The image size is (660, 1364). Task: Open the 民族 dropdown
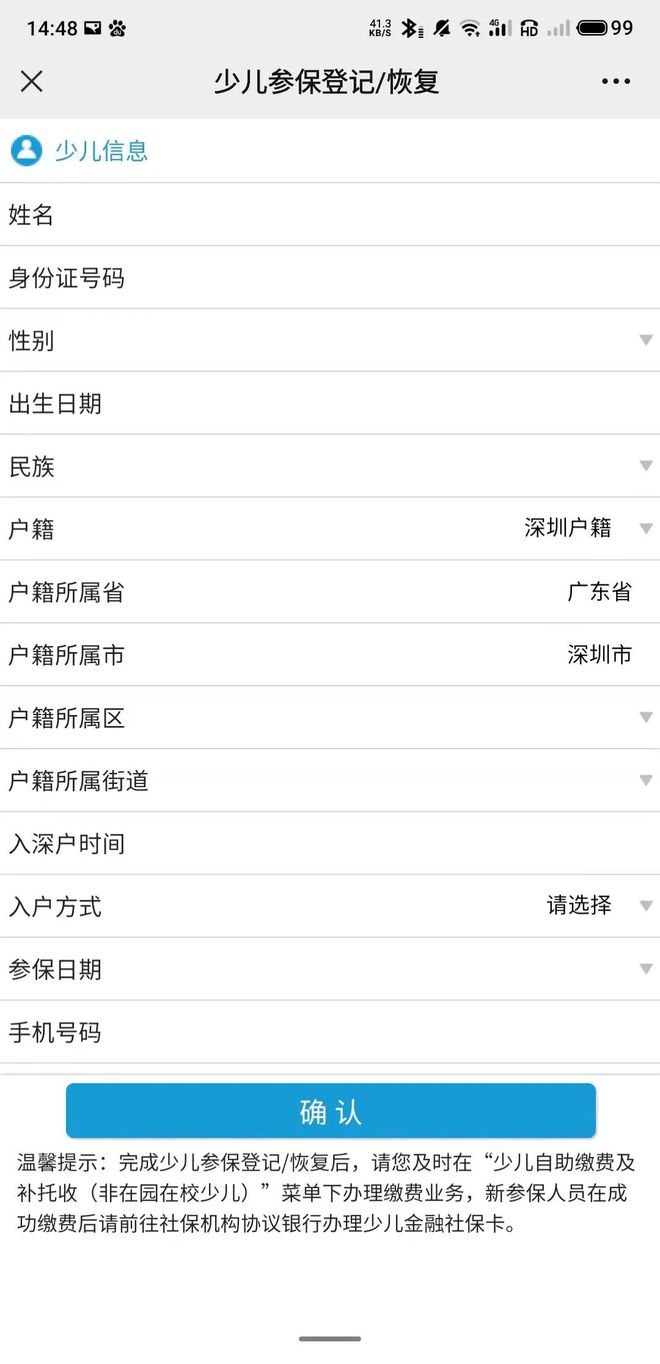pyautogui.click(x=330, y=466)
